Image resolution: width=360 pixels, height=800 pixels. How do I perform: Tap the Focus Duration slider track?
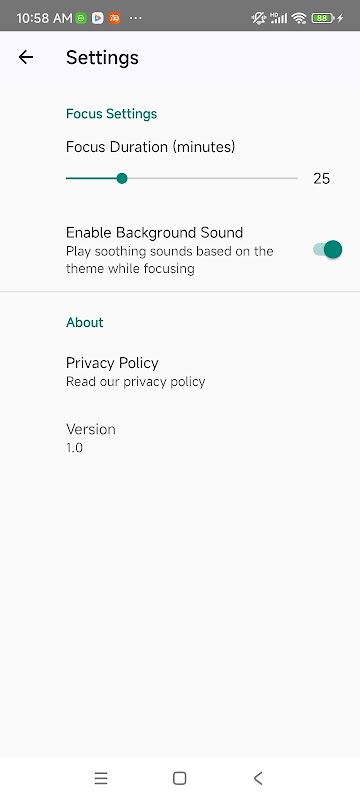[182, 178]
